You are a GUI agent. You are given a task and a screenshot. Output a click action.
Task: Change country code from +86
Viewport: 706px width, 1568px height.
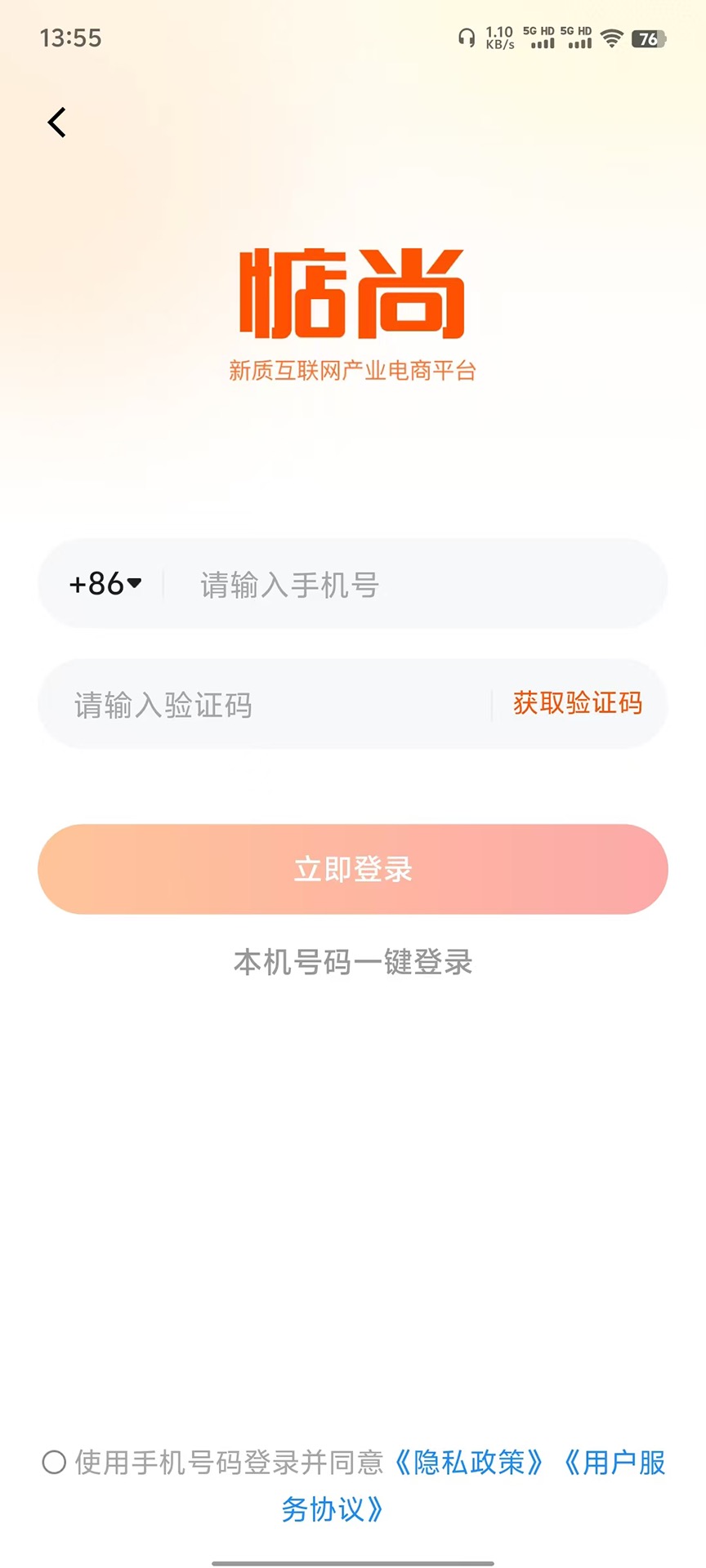coord(104,584)
